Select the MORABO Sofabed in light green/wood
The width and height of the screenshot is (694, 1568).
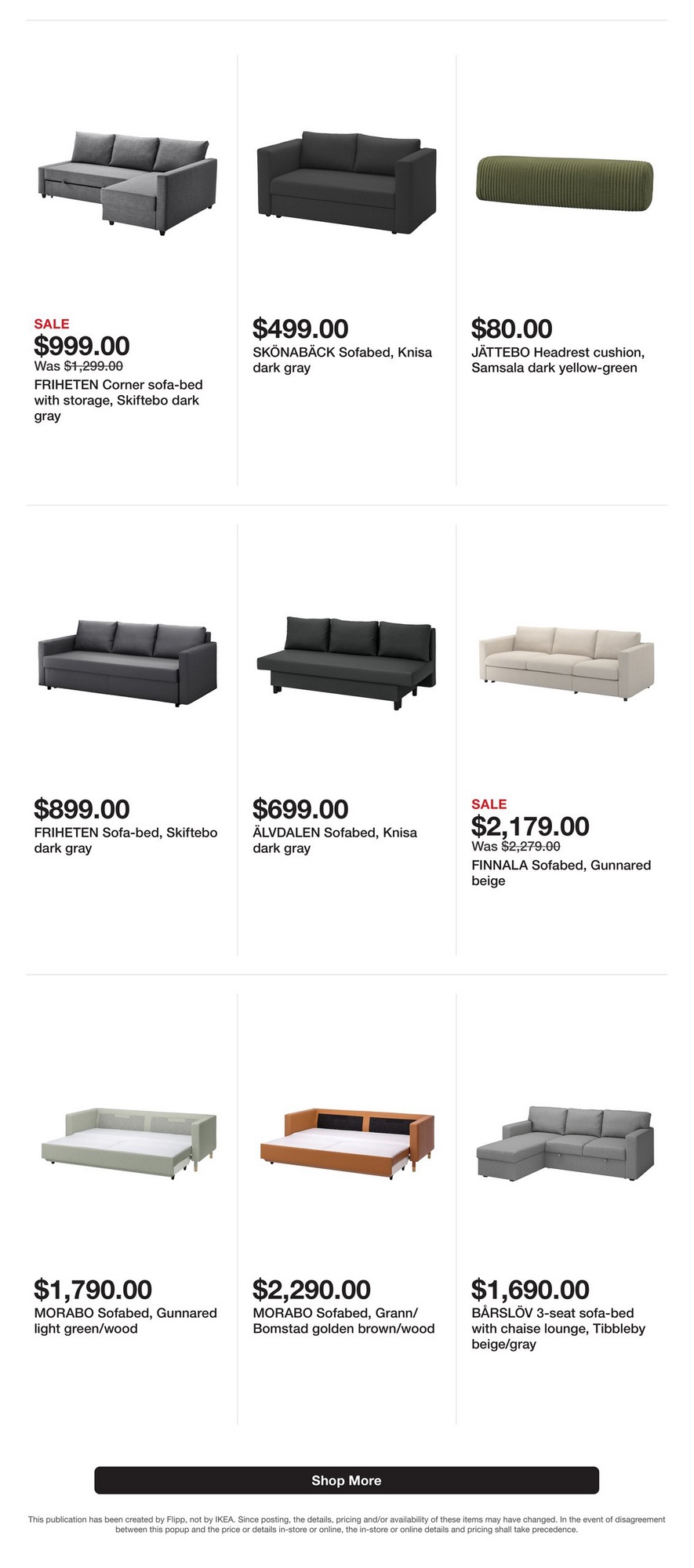pos(127,1142)
